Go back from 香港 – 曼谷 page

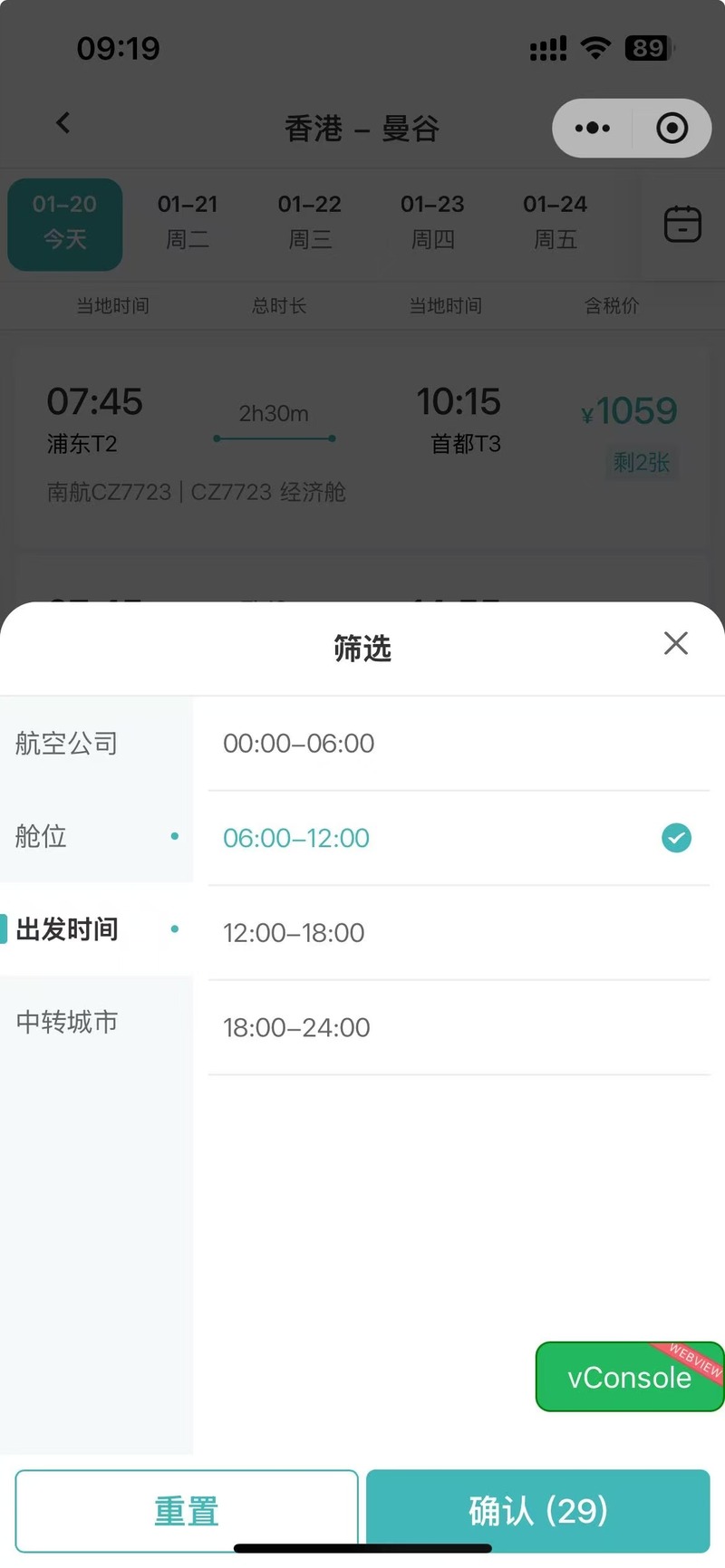[x=63, y=123]
